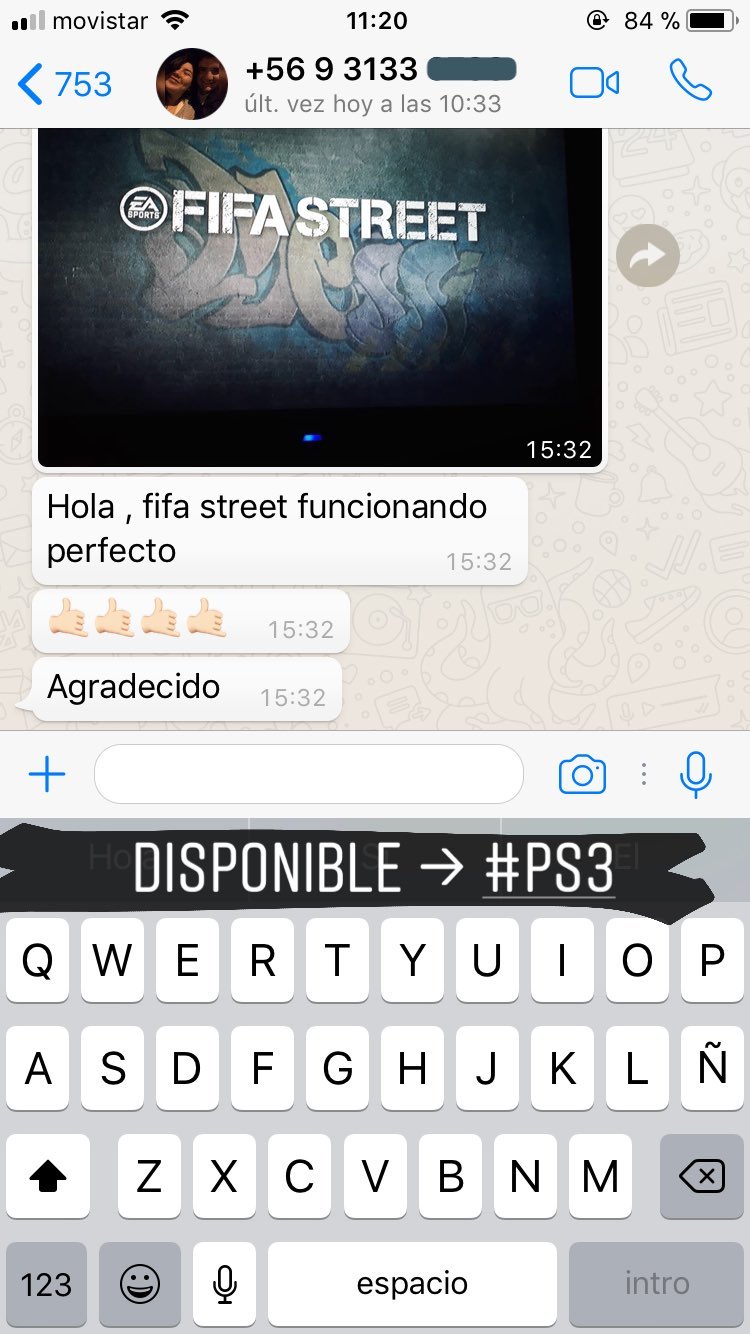Tap the espacio key

(x=412, y=1284)
